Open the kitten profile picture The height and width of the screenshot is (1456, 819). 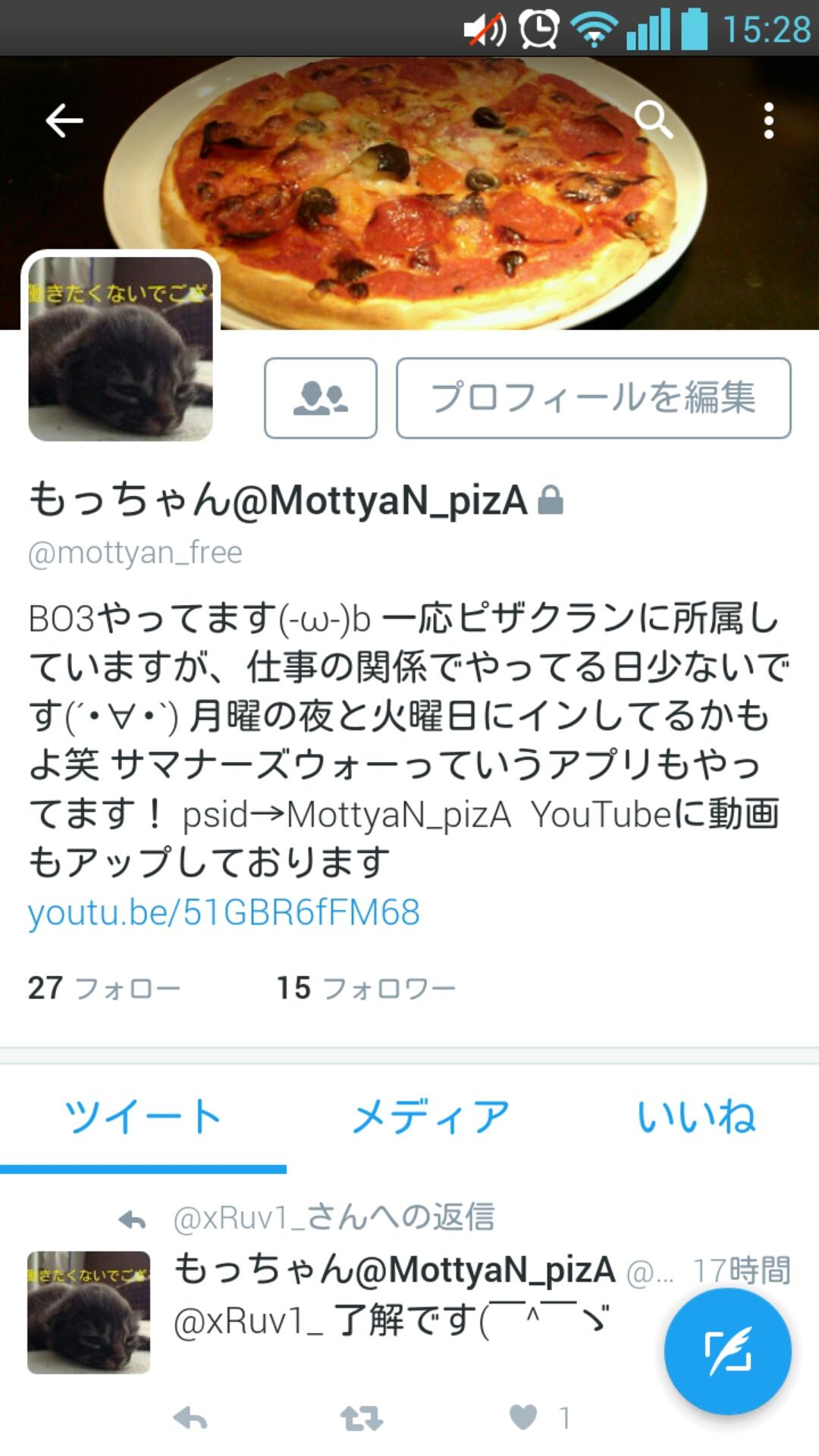pos(121,348)
